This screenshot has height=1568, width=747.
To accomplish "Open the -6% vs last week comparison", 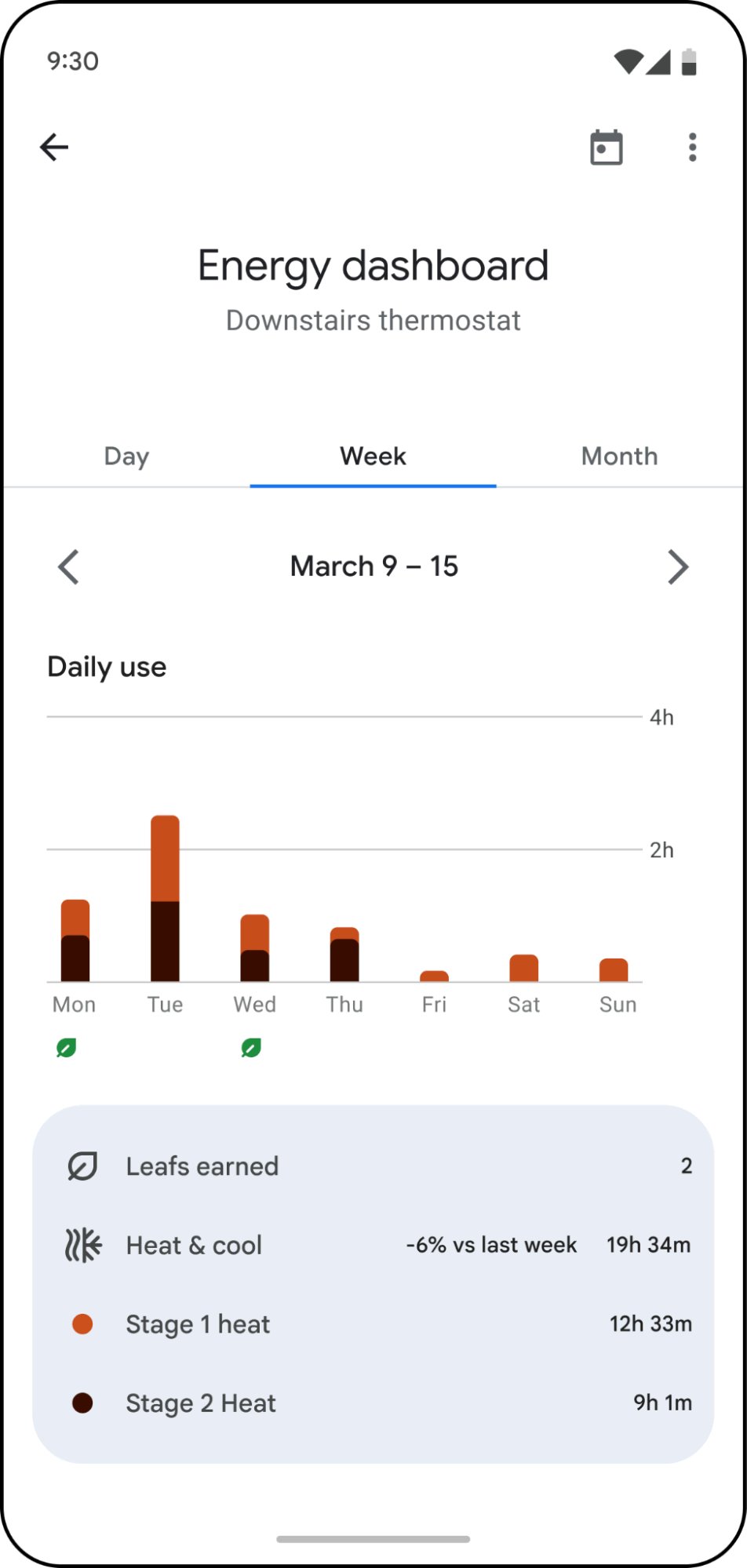I will (490, 1245).
